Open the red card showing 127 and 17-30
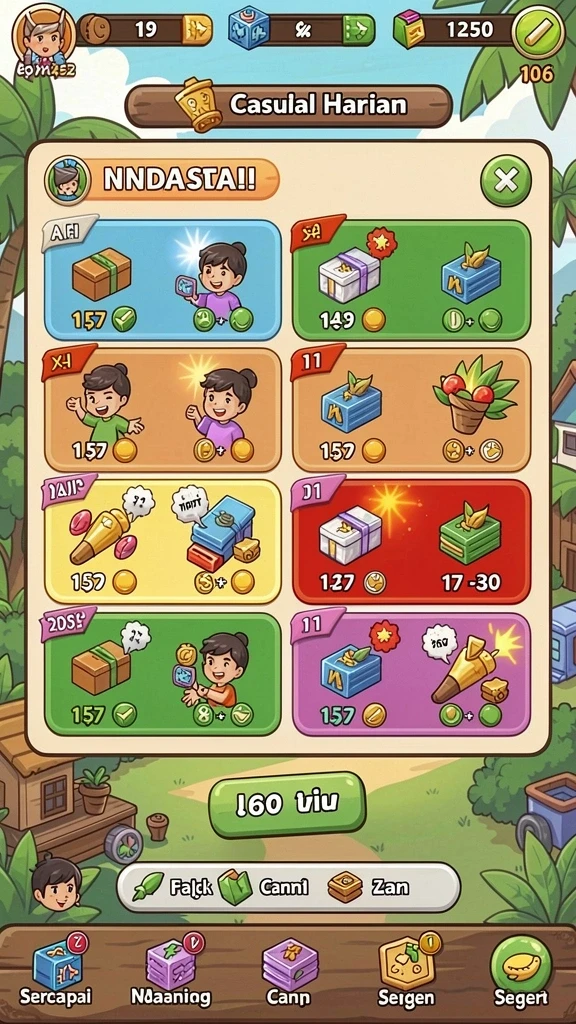The image size is (576, 1024). tap(411, 541)
